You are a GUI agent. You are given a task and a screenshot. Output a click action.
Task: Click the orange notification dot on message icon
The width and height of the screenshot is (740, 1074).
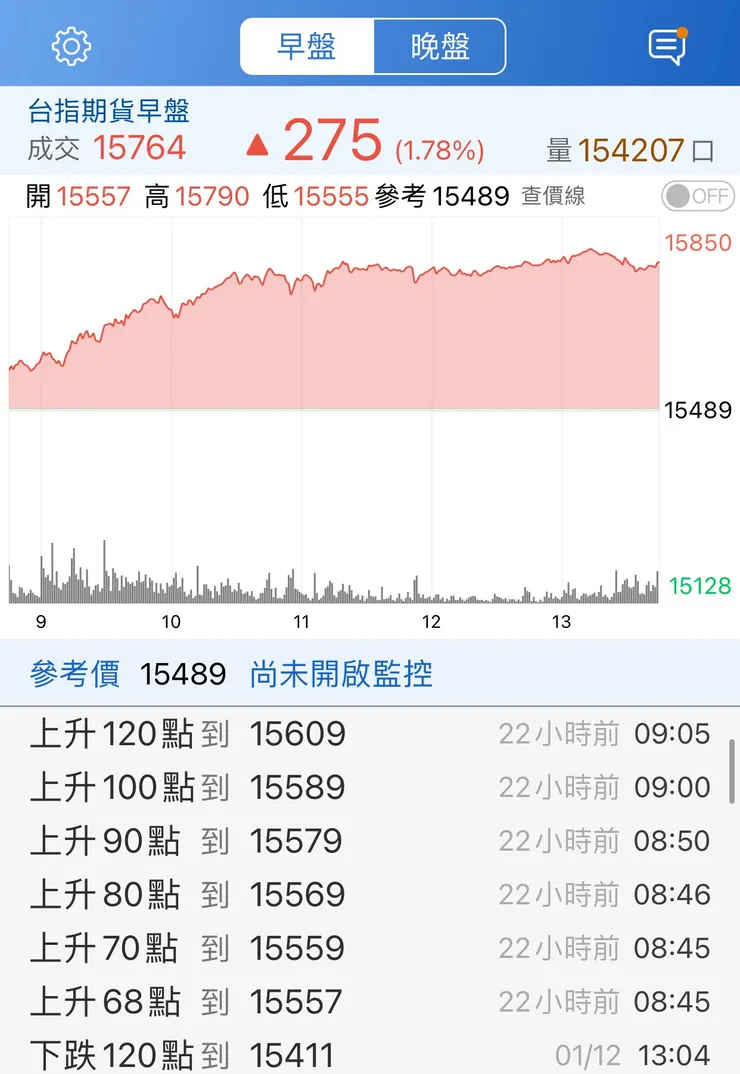[x=684, y=31]
